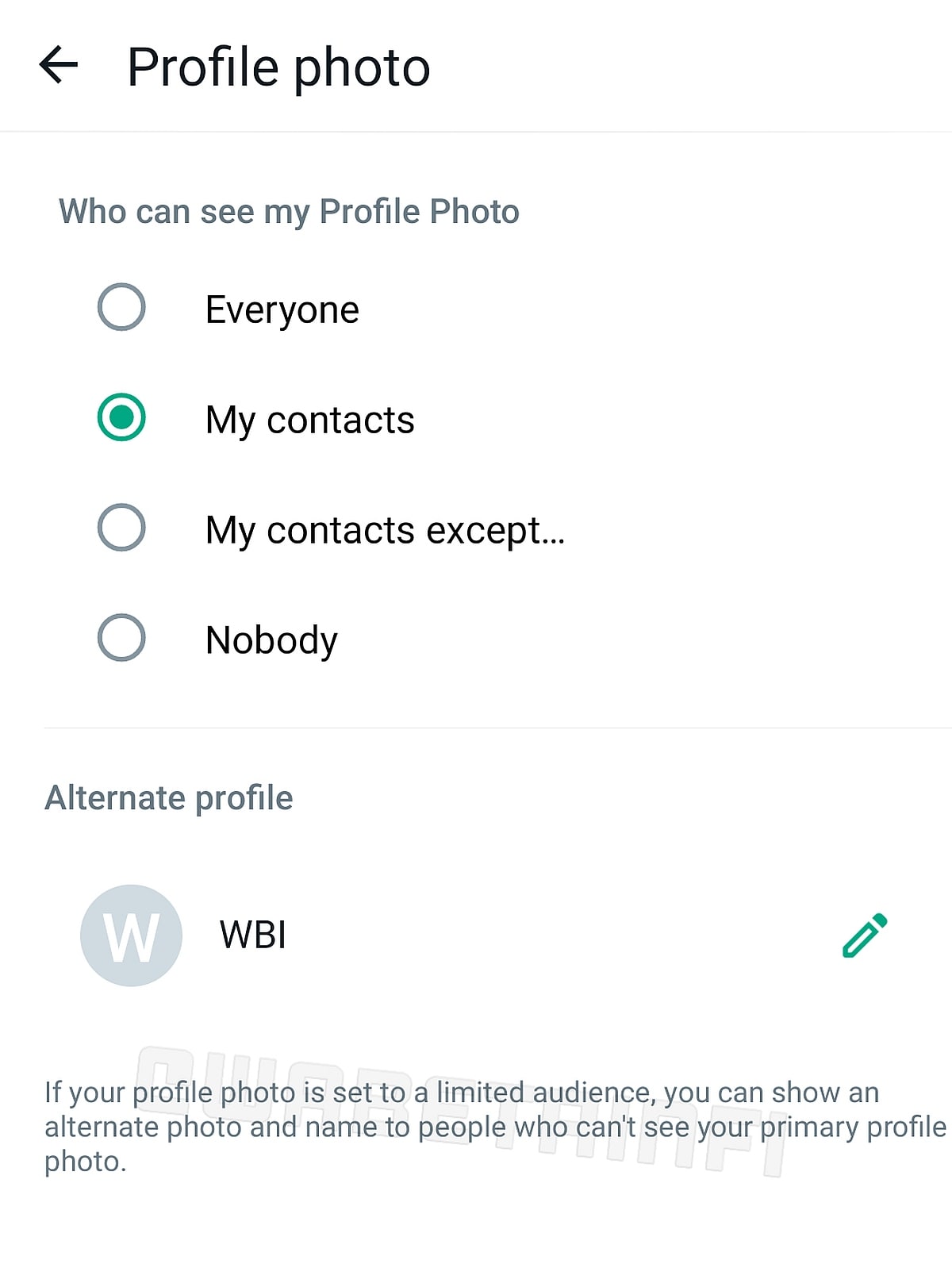This screenshot has width=952, height=1283.
Task: Tap the Who can see my Profile Photo heading
Action: (289, 210)
